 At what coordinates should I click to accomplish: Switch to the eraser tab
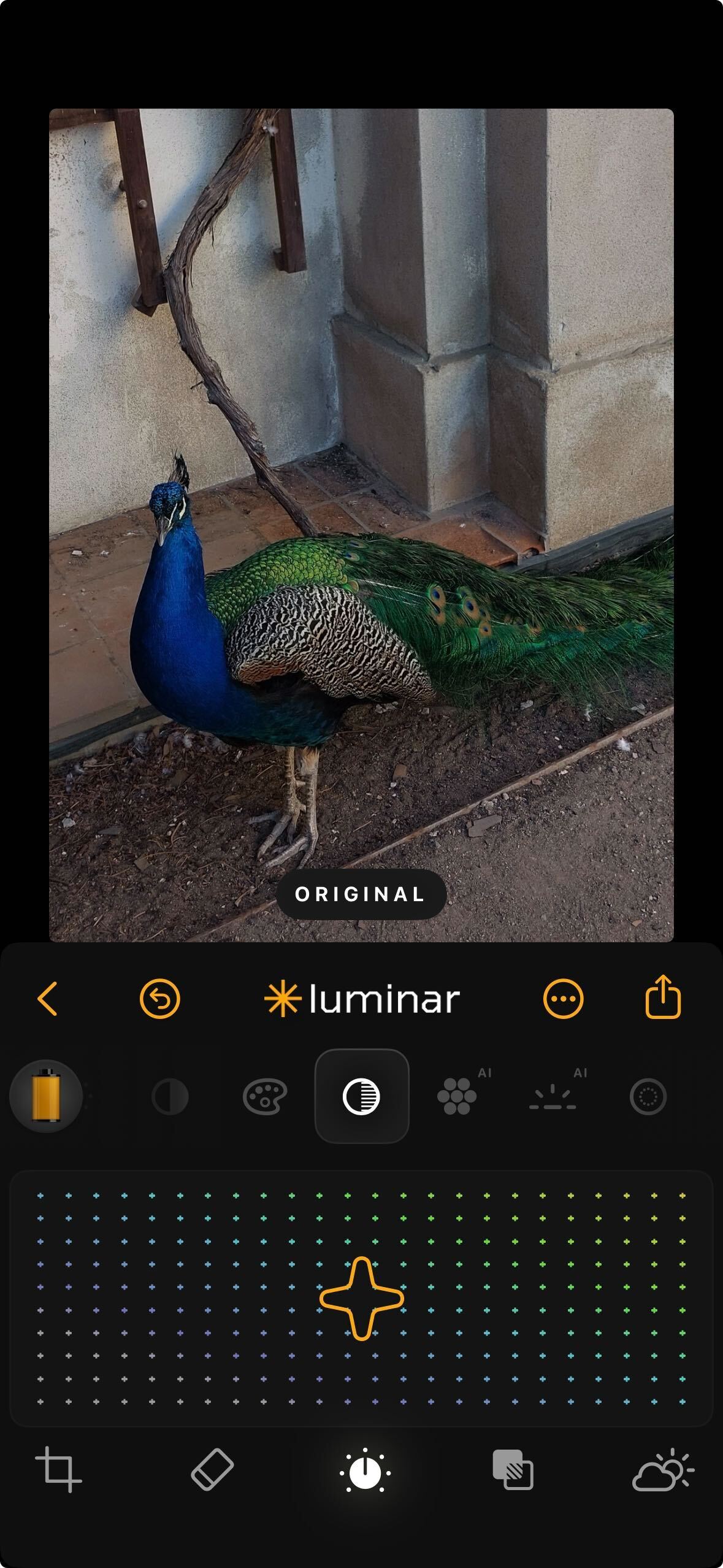(212, 1470)
